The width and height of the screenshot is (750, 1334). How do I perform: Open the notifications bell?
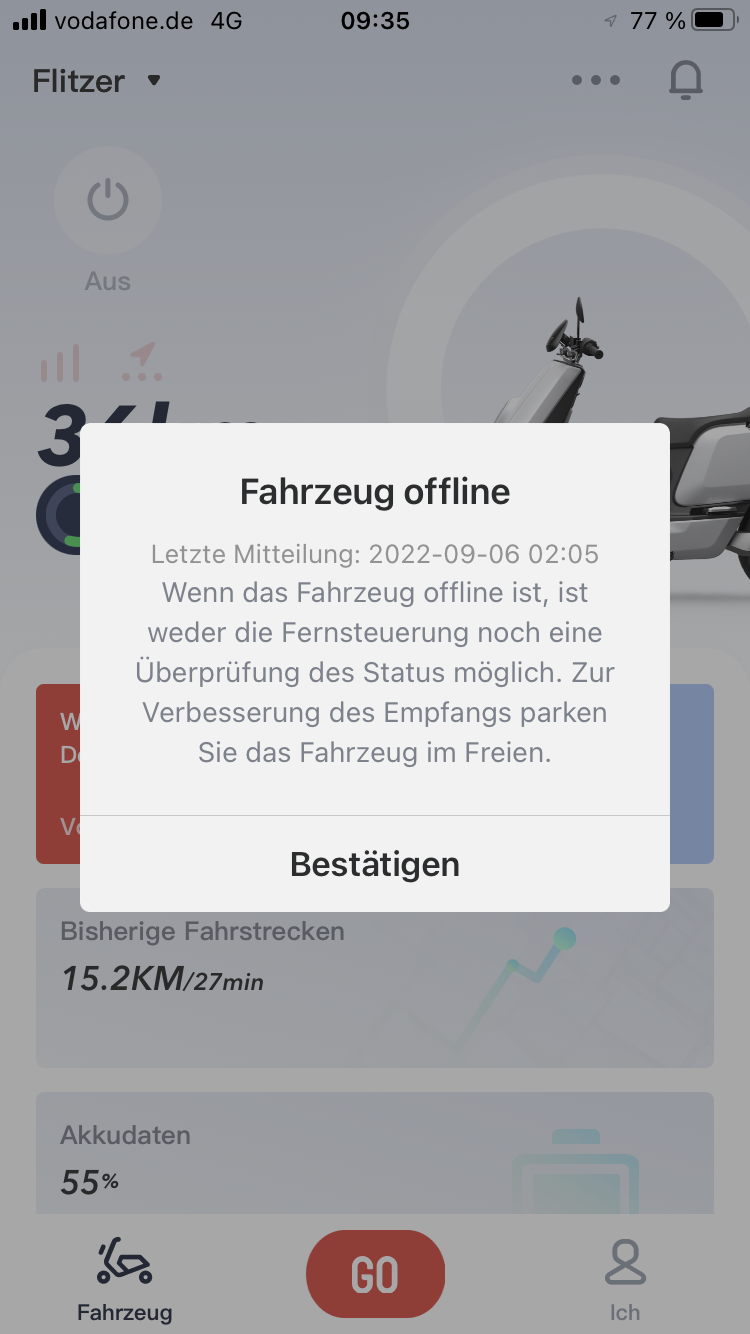pos(686,81)
